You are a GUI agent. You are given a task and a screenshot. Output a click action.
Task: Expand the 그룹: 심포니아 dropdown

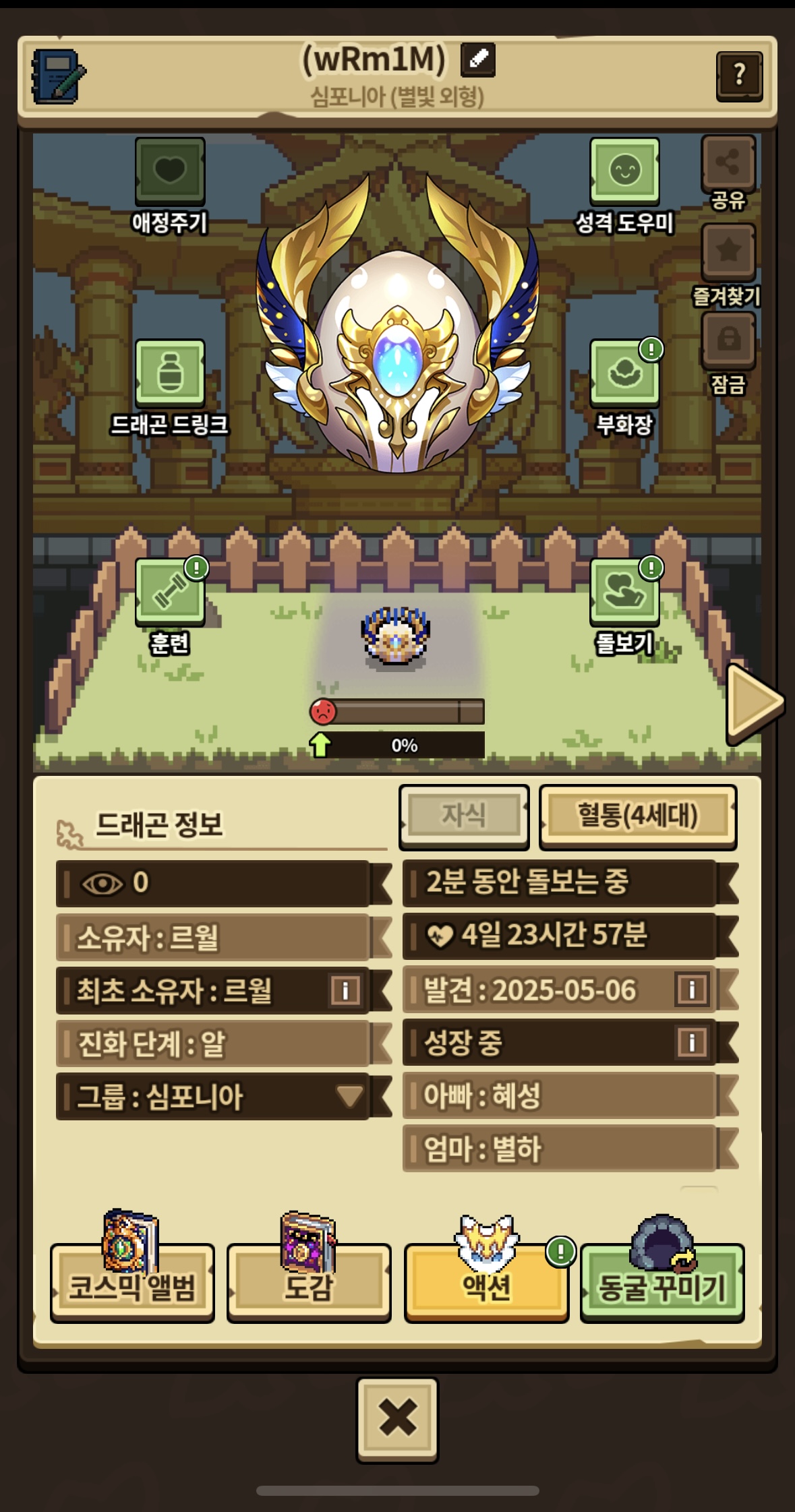349,1096
